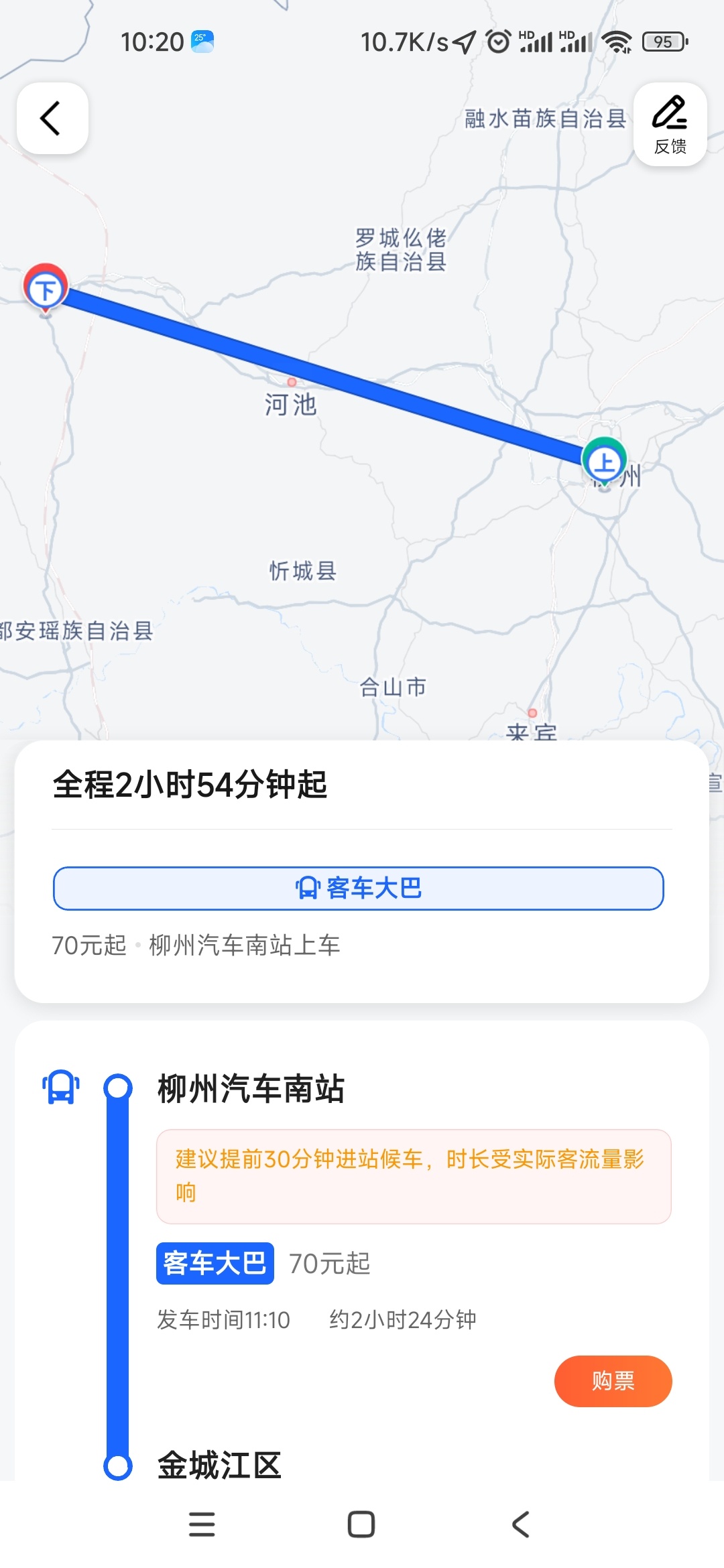Tap 购票 to buy a ticket
The image size is (724, 1568).
pyautogui.click(x=613, y=1381)
